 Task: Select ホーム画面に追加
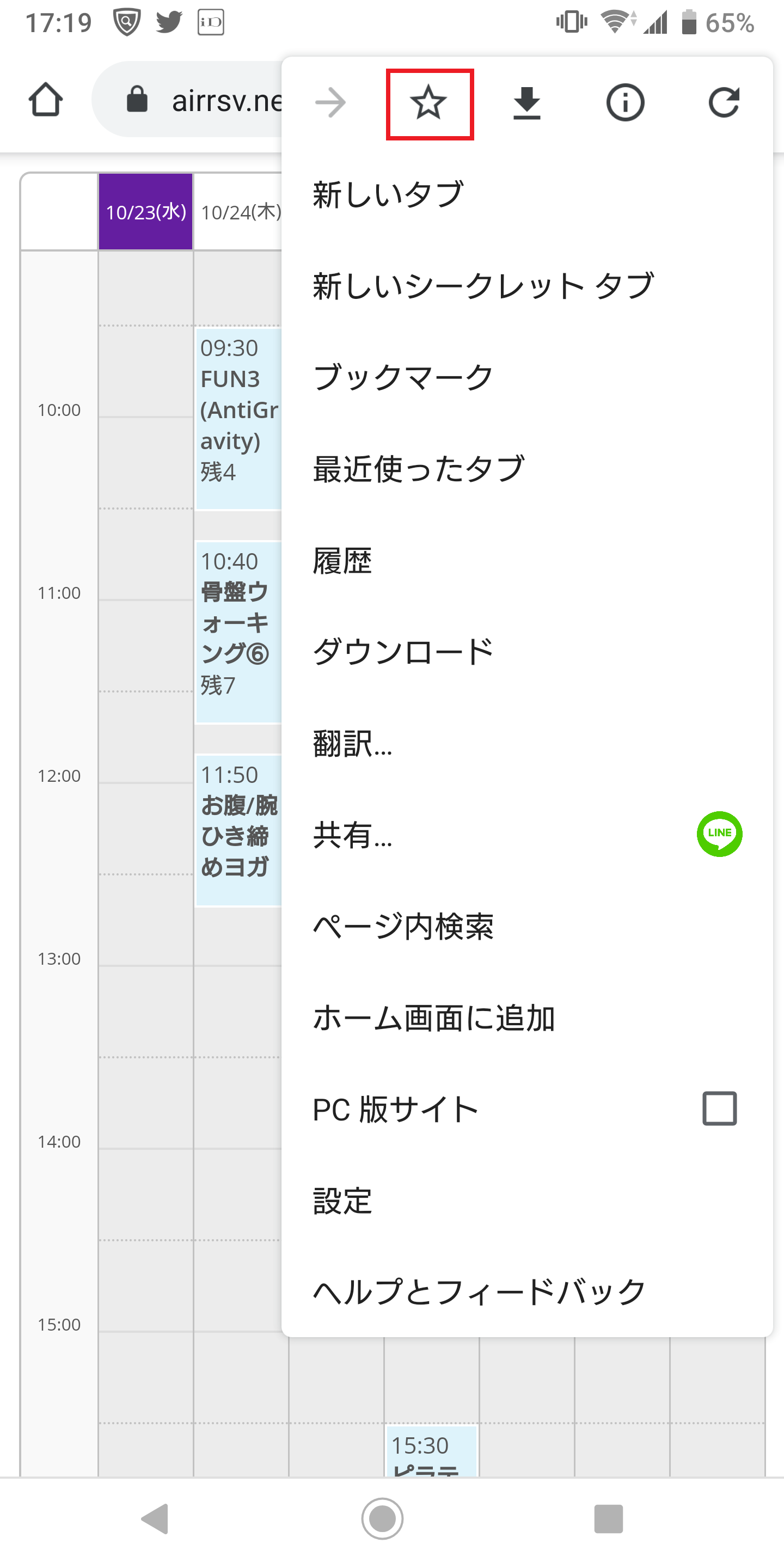(x=526, y=1018)
